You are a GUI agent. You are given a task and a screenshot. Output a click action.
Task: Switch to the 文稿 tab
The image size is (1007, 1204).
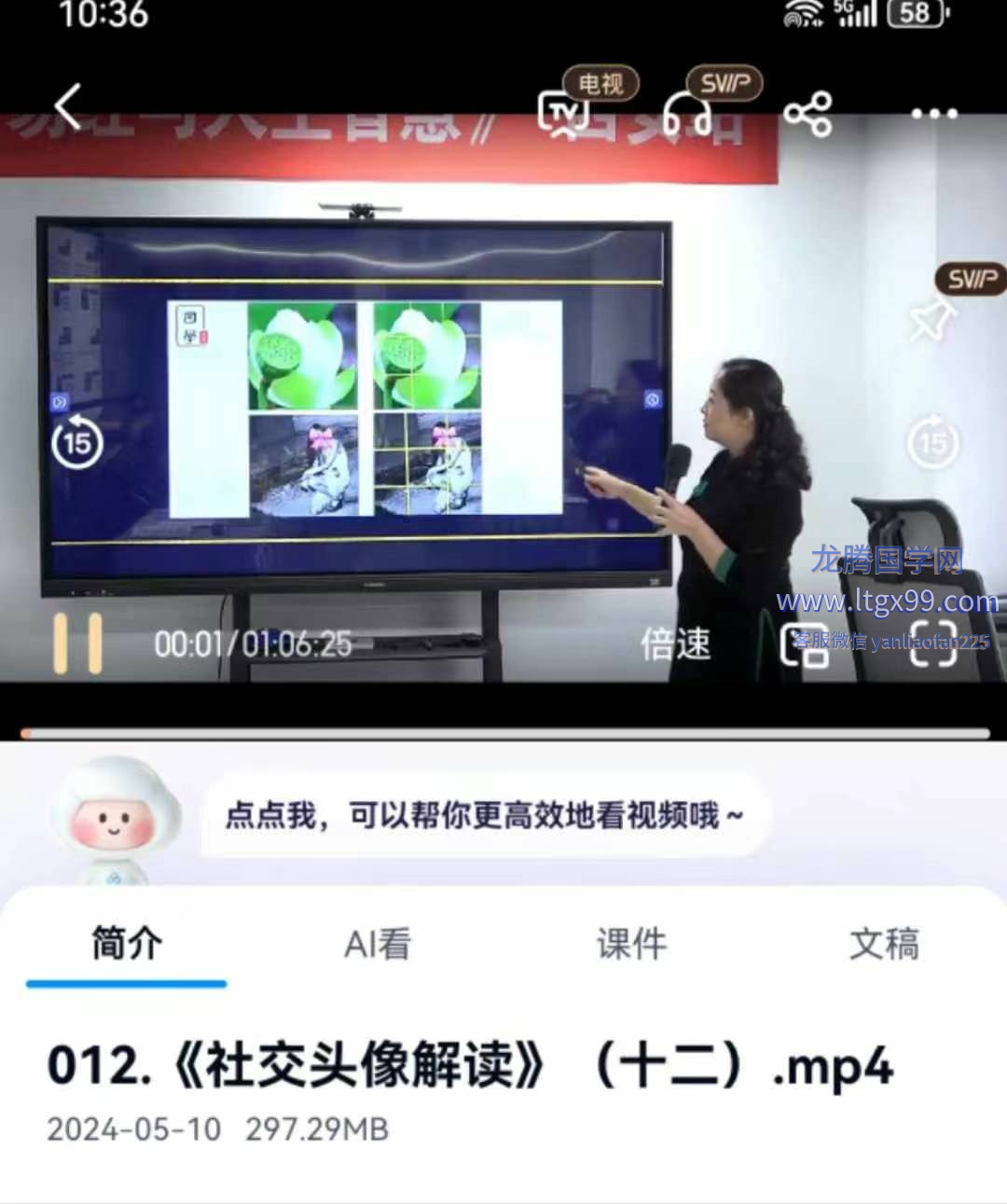pyautogui.click(x=884, y=944)
